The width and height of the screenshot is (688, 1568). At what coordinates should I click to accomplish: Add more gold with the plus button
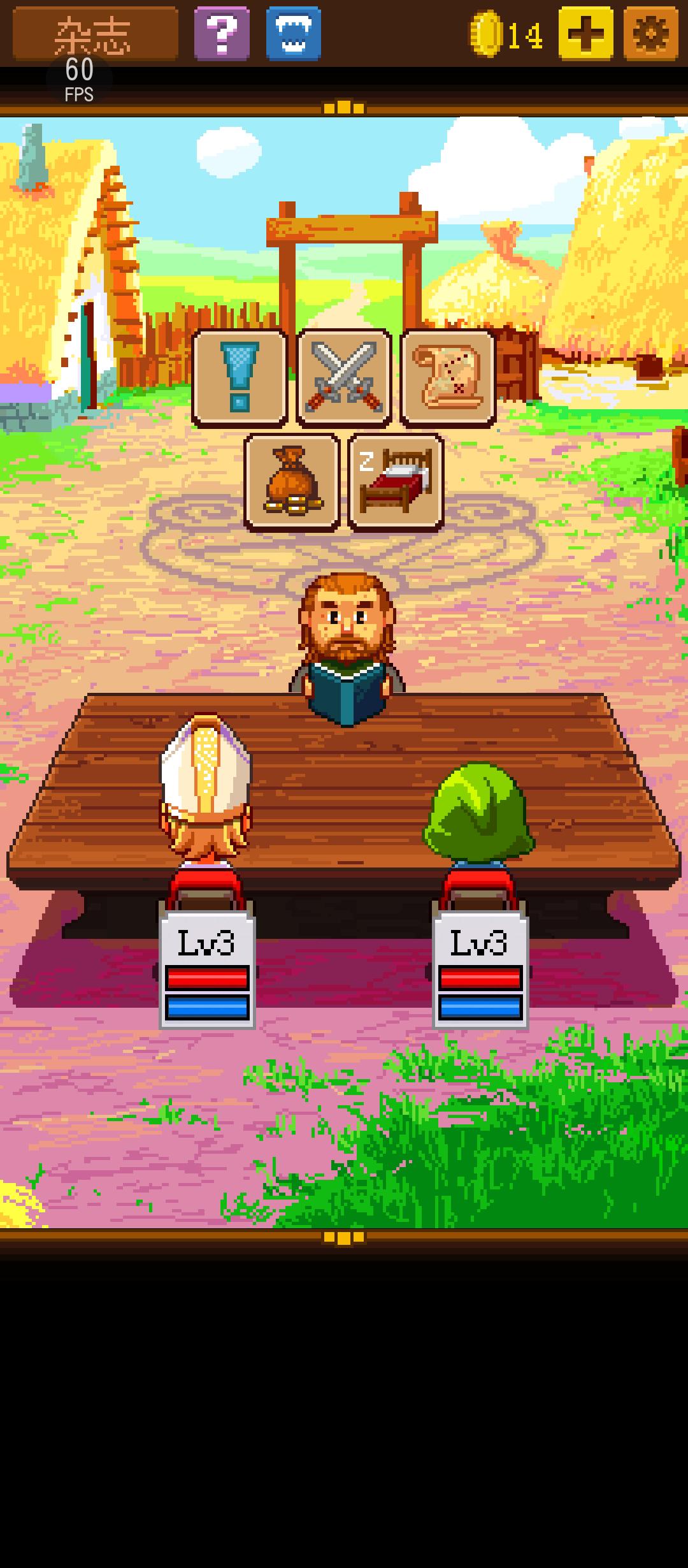tap(585, 33)
